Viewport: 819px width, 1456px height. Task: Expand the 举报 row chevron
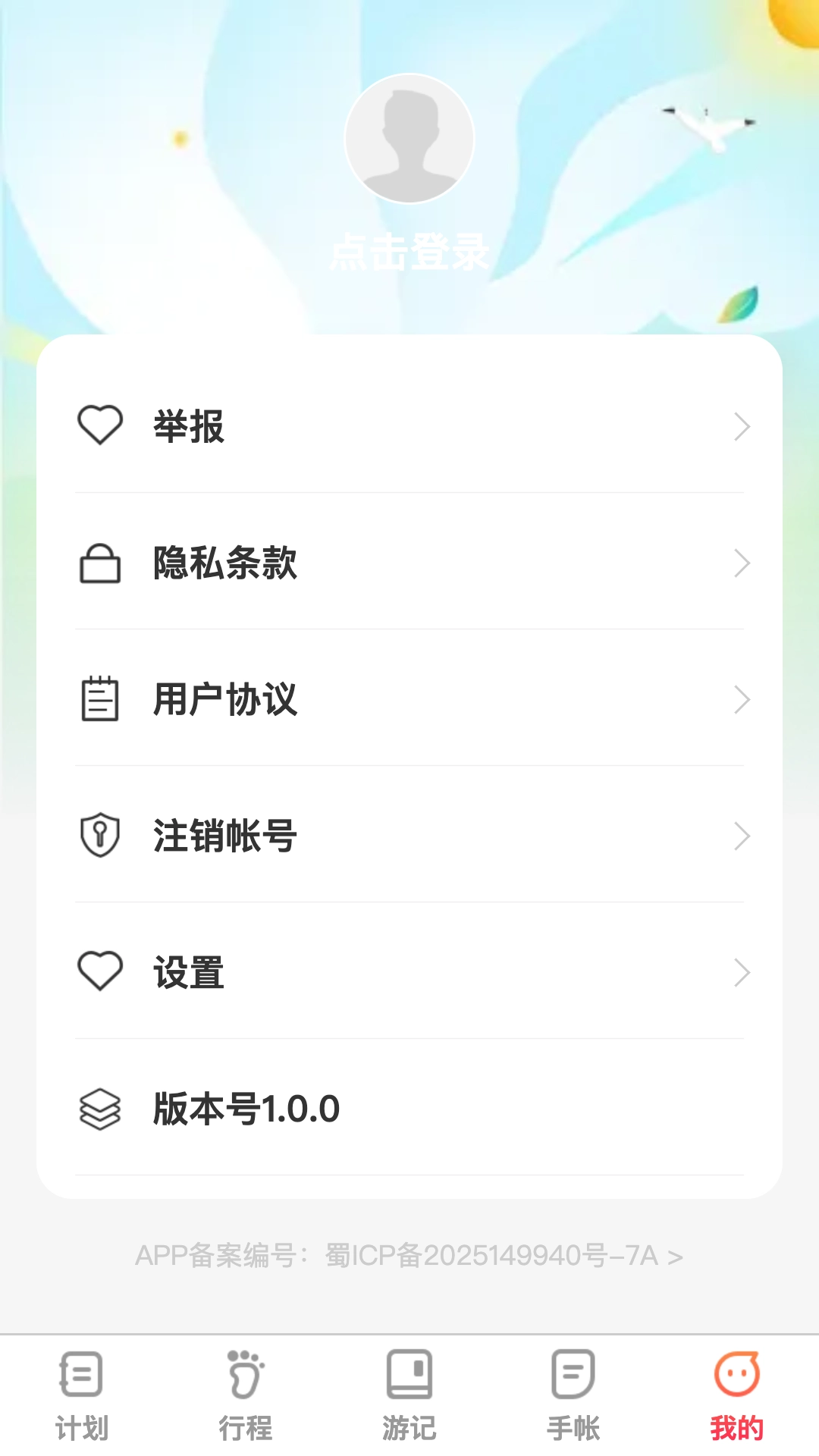pyautogui.click(x=742, y=425)
